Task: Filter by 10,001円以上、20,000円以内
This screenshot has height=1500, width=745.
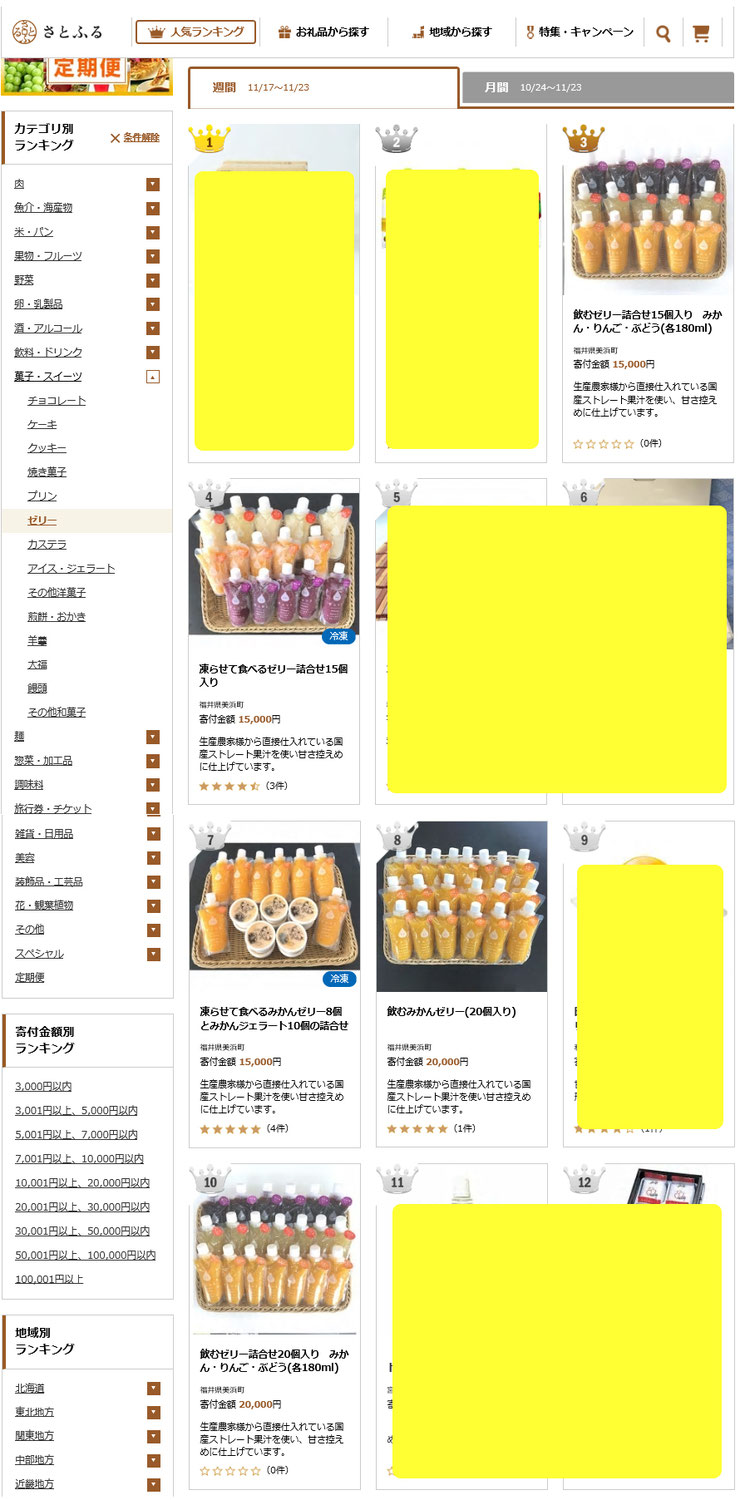Action: (x=82, y=1183)
